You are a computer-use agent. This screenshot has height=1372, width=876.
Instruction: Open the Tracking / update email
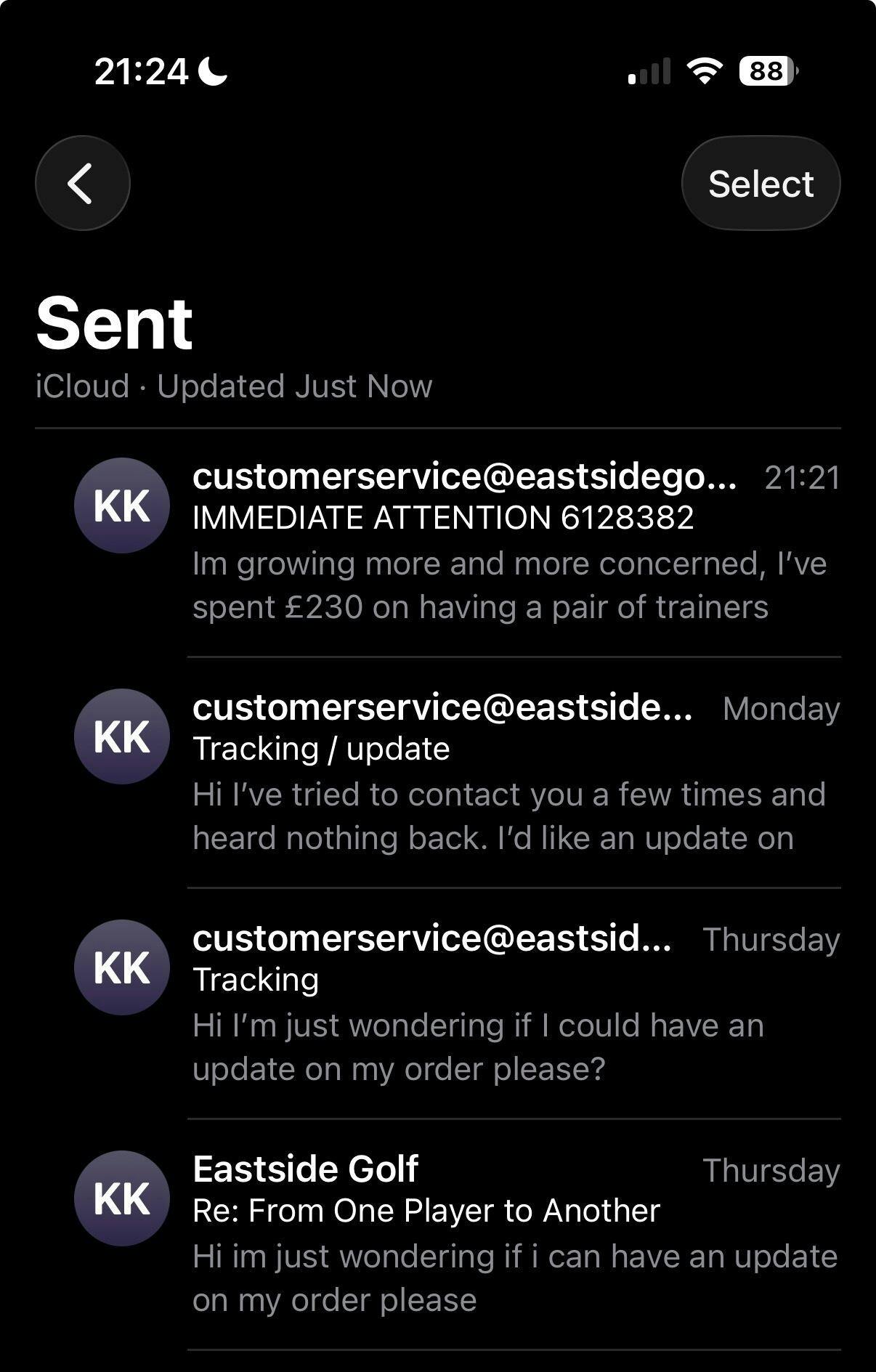click(508, 772)
